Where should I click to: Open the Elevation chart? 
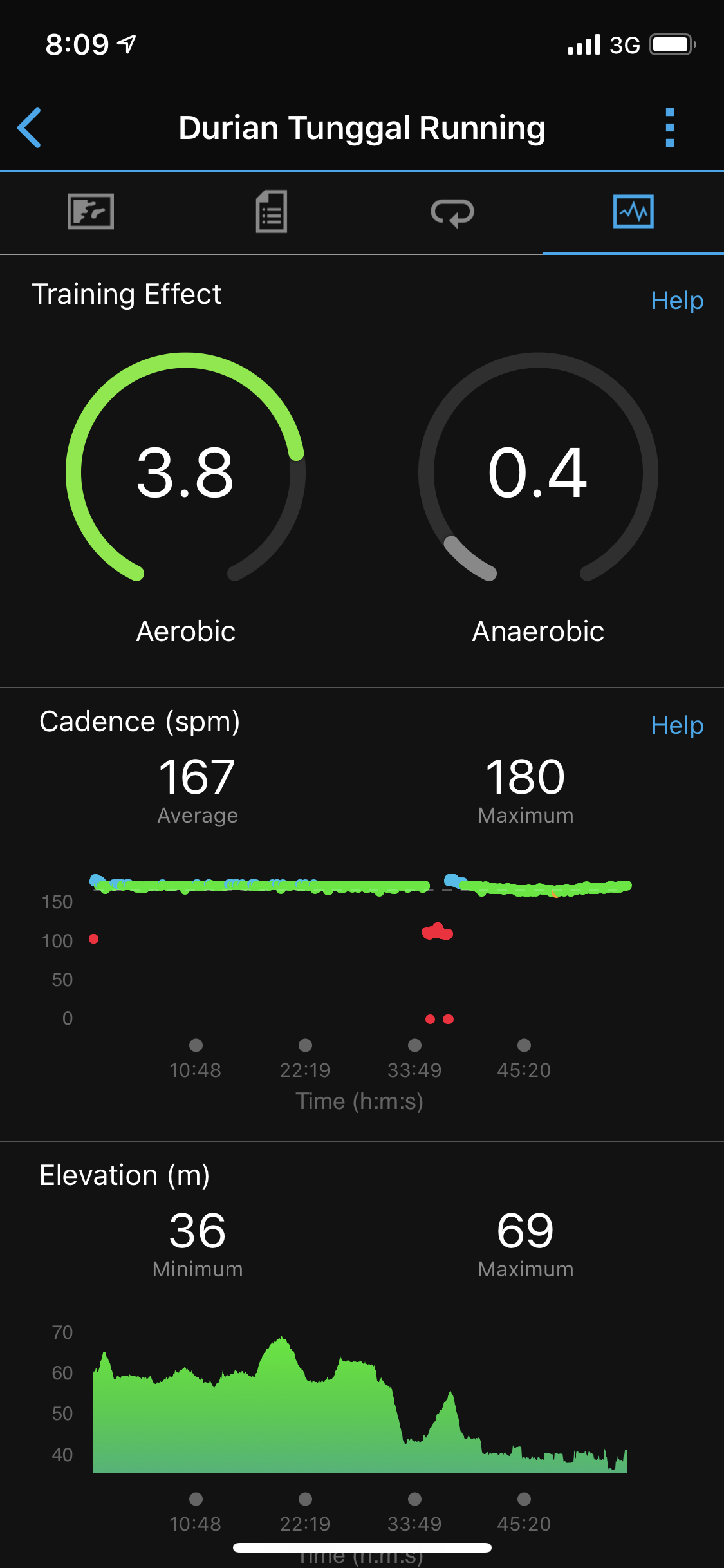(x=360, y=1410)
